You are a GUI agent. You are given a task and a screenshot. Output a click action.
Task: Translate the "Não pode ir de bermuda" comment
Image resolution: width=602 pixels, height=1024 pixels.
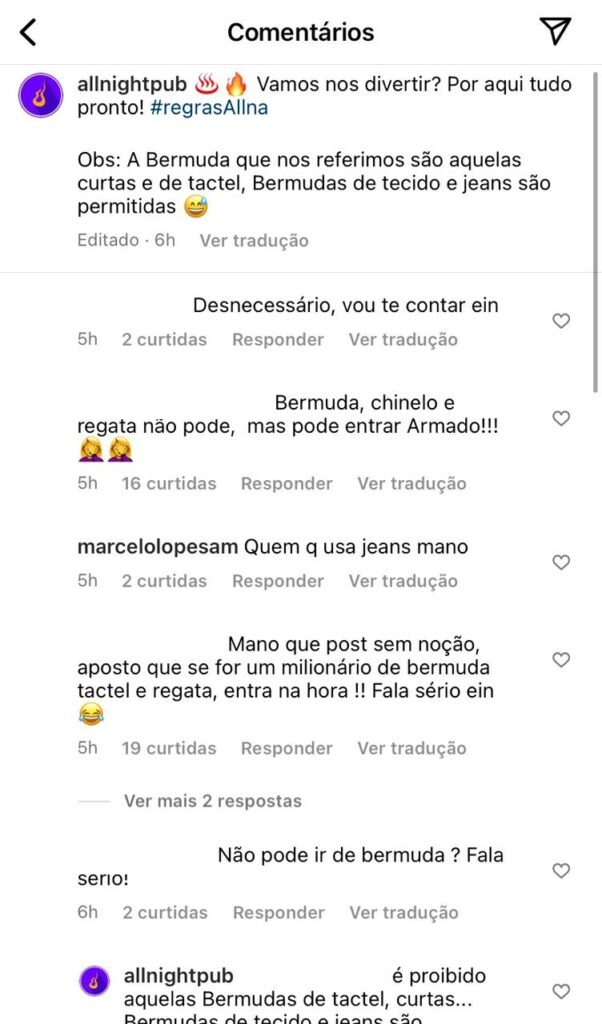[x=403, y=913]
